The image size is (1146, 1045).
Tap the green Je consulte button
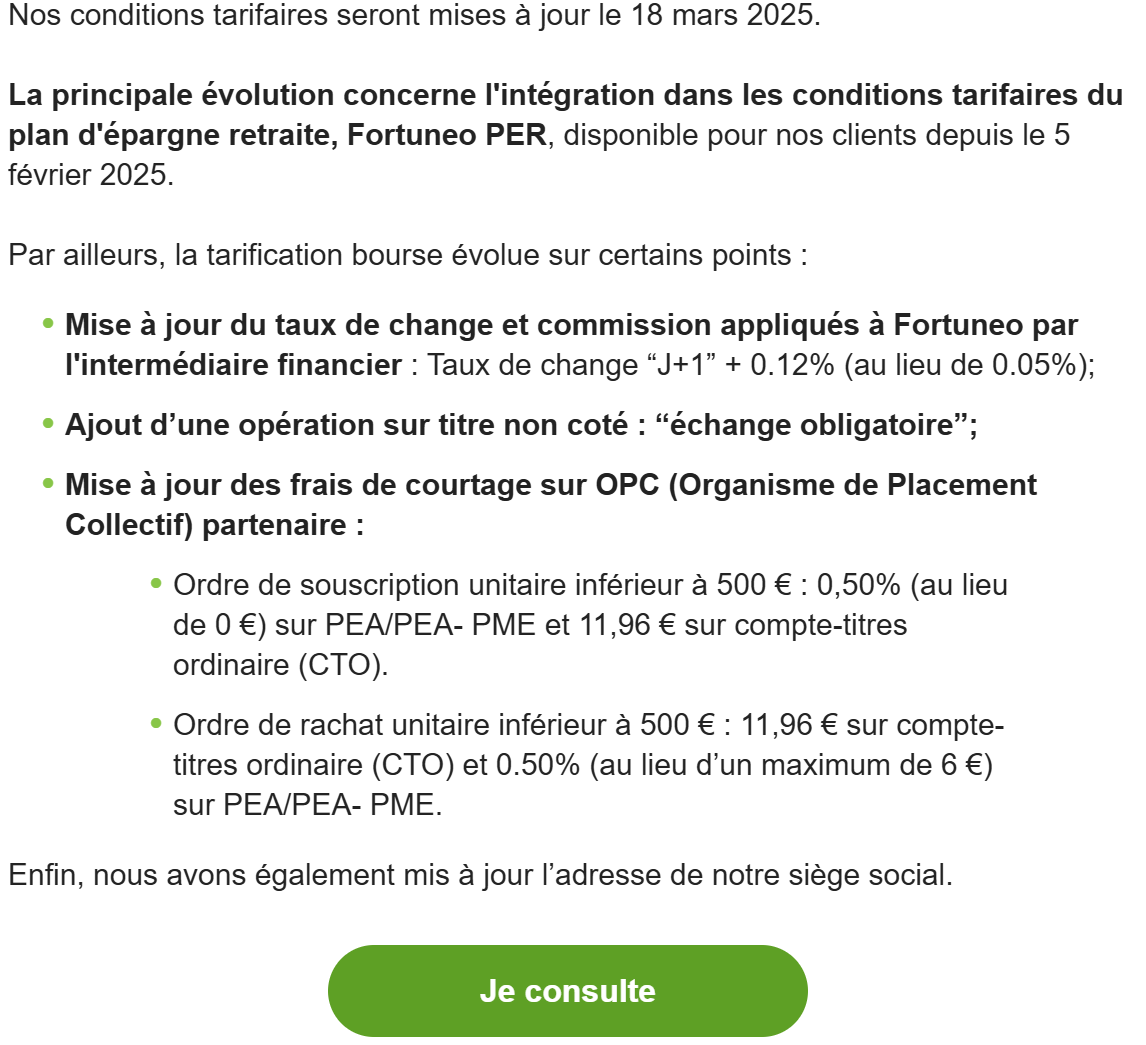pos(567,990)
